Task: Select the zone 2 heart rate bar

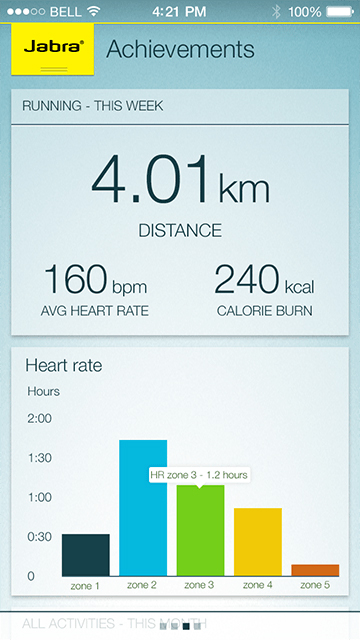Action: [143, 508]
